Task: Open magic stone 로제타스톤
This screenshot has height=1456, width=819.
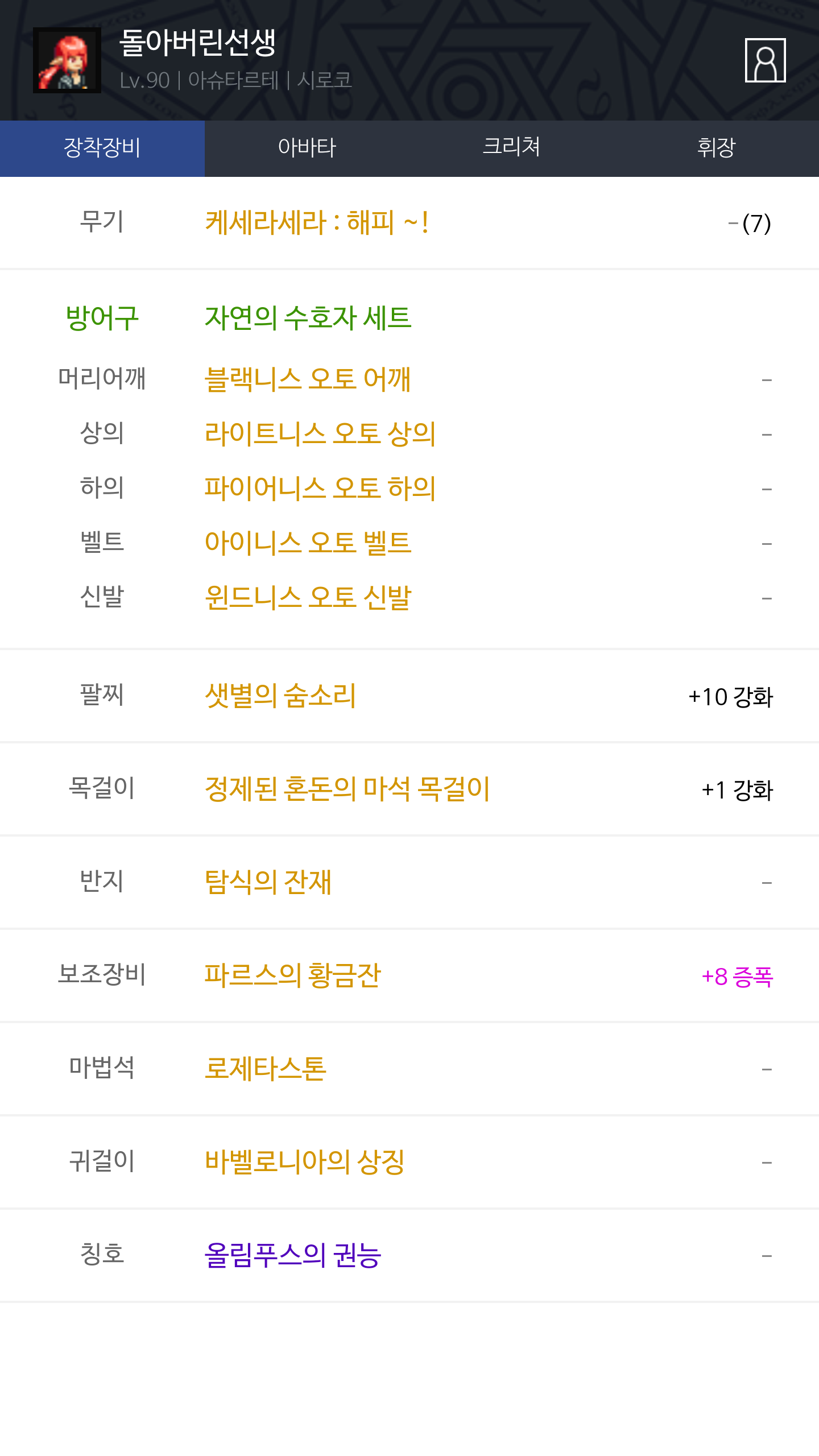Action: (266, 1069)
